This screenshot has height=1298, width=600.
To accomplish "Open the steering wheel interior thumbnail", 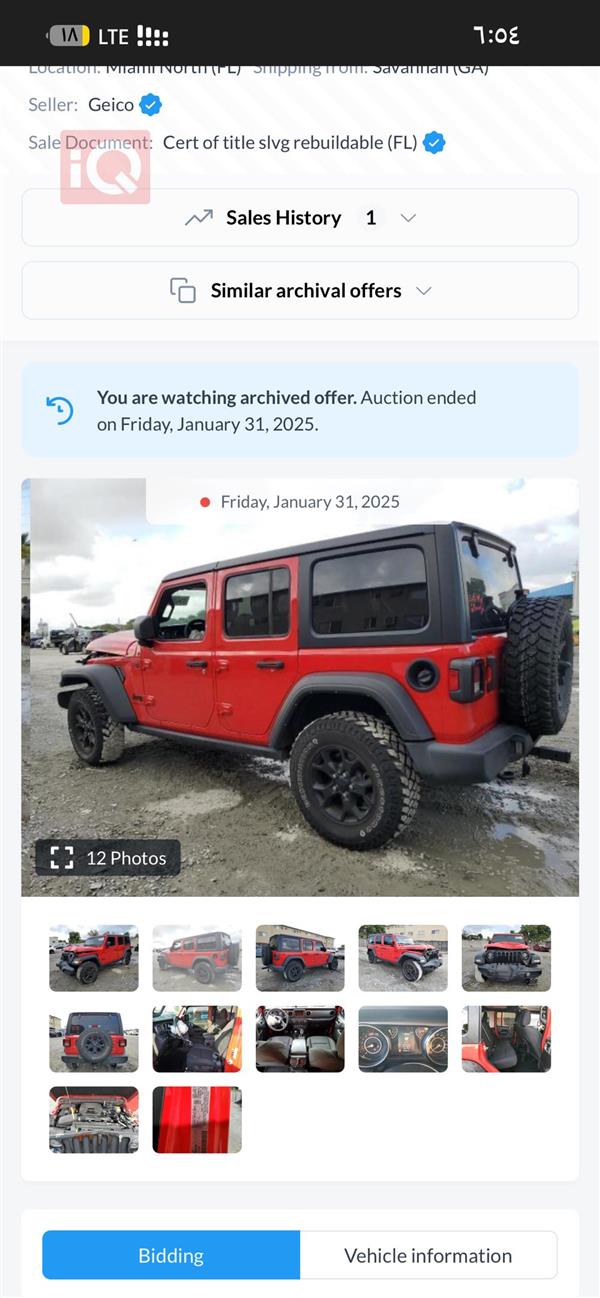I will point(300,1039).
